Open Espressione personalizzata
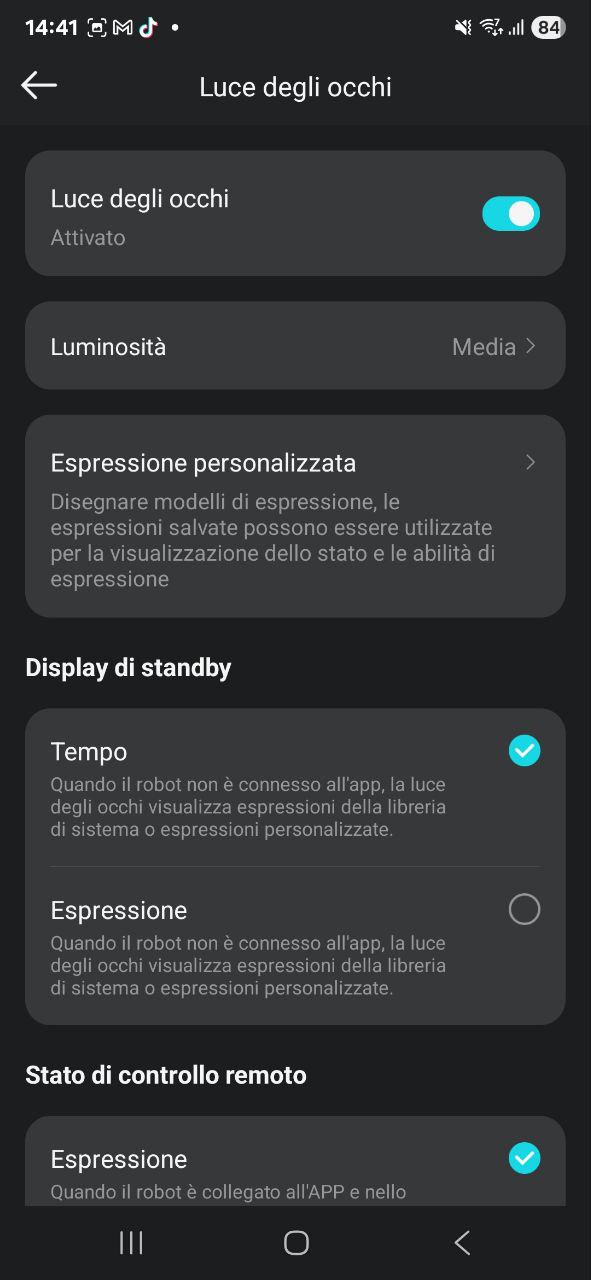 (295, 516)
